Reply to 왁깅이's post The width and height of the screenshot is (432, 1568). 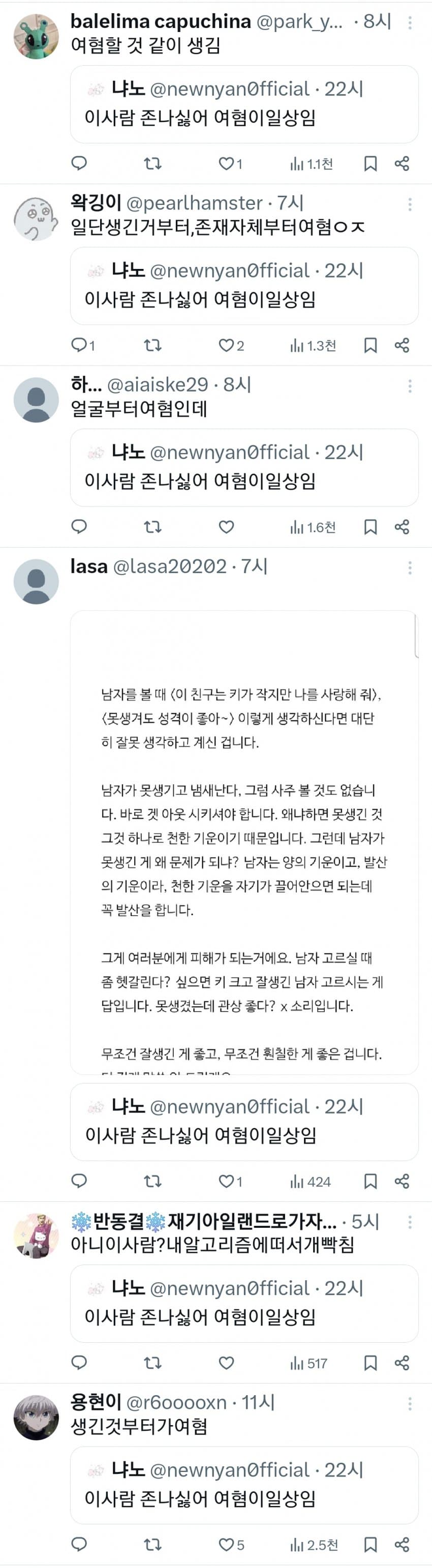pos(79,345)
